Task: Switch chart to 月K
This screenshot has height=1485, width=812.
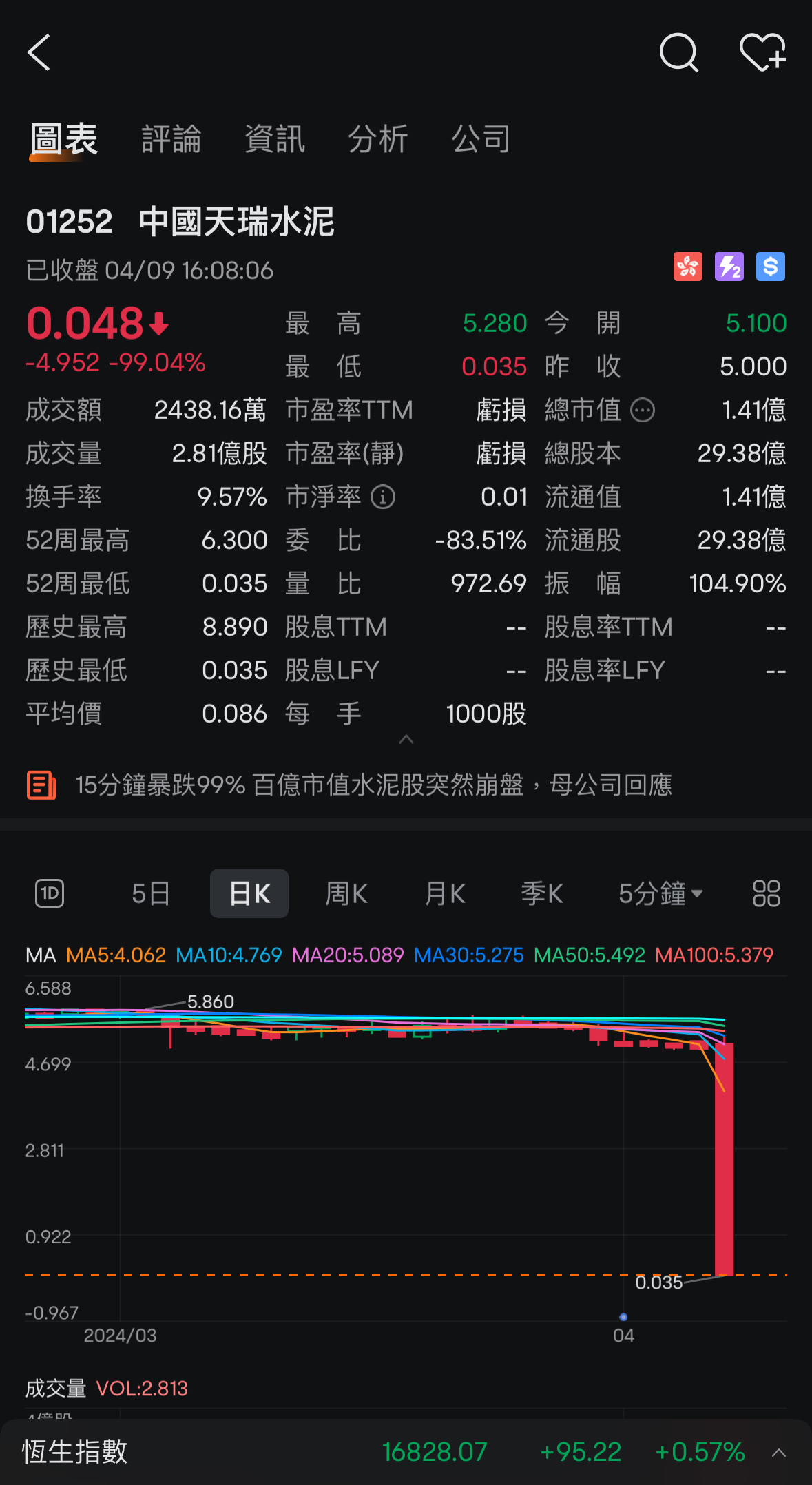Action: [x=445, y=893]
